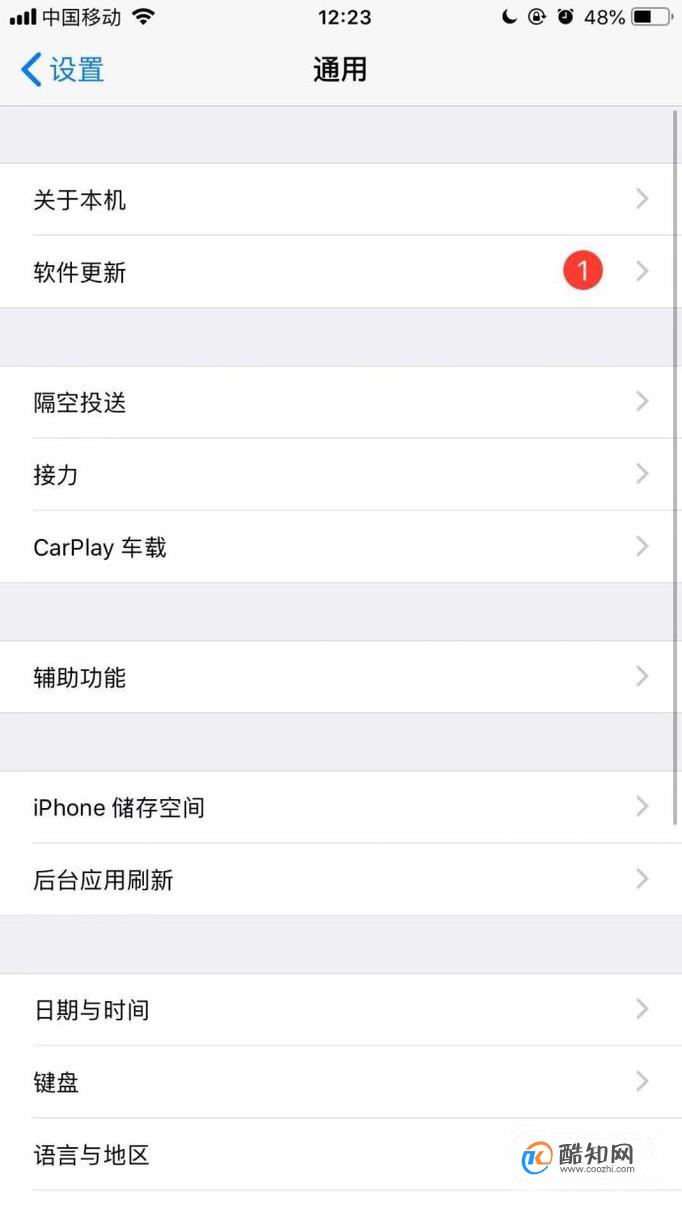Open 隔空投送 settings

point(341,402)
